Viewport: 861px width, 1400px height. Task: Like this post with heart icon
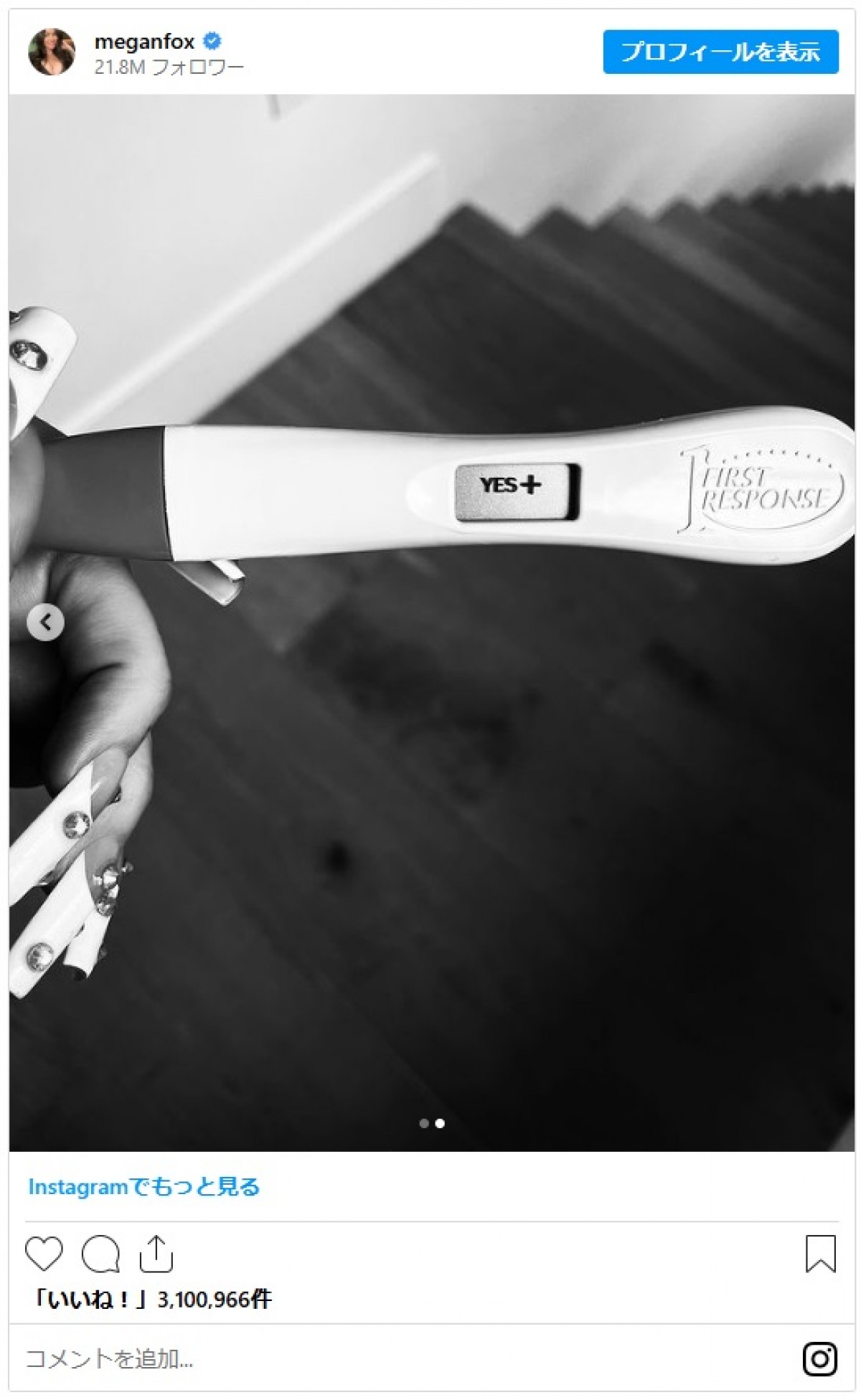tap(44, 1254)
